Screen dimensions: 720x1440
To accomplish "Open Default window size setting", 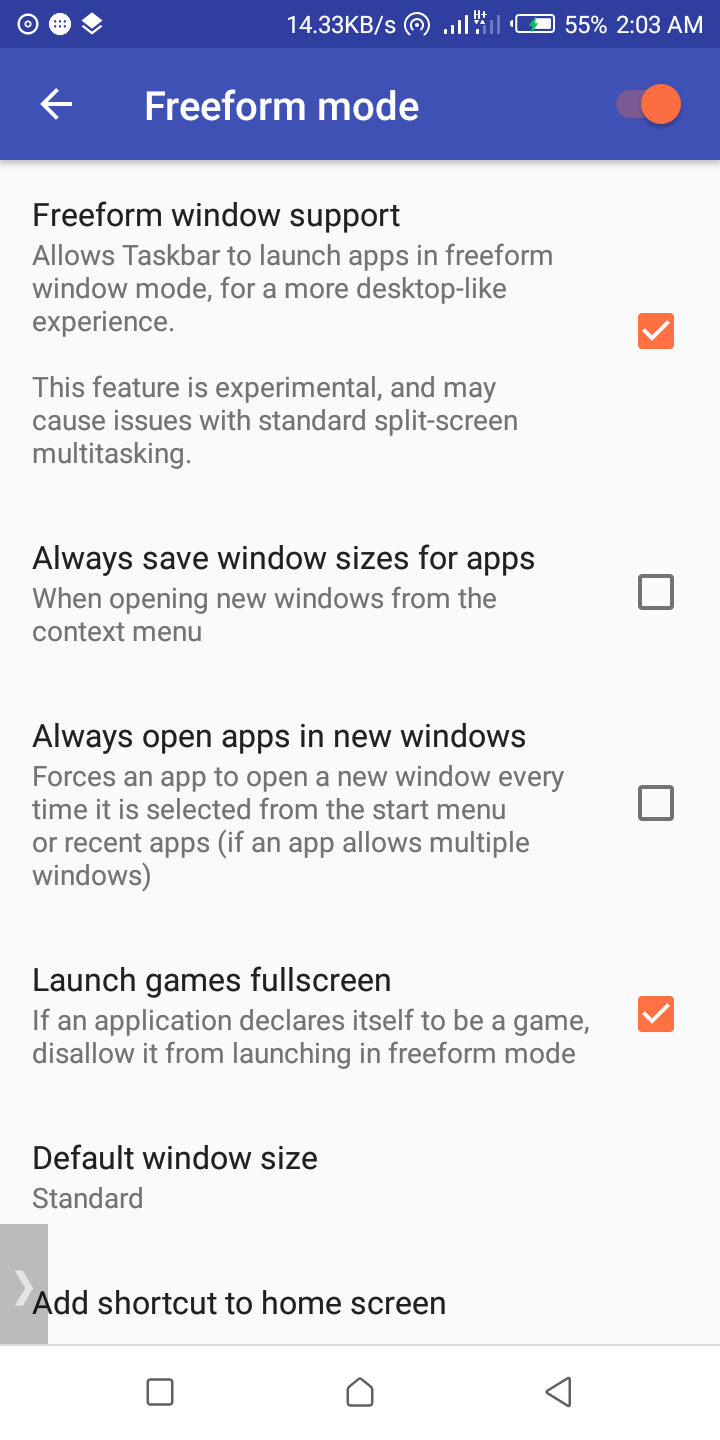I will (x=175, y=1175).
